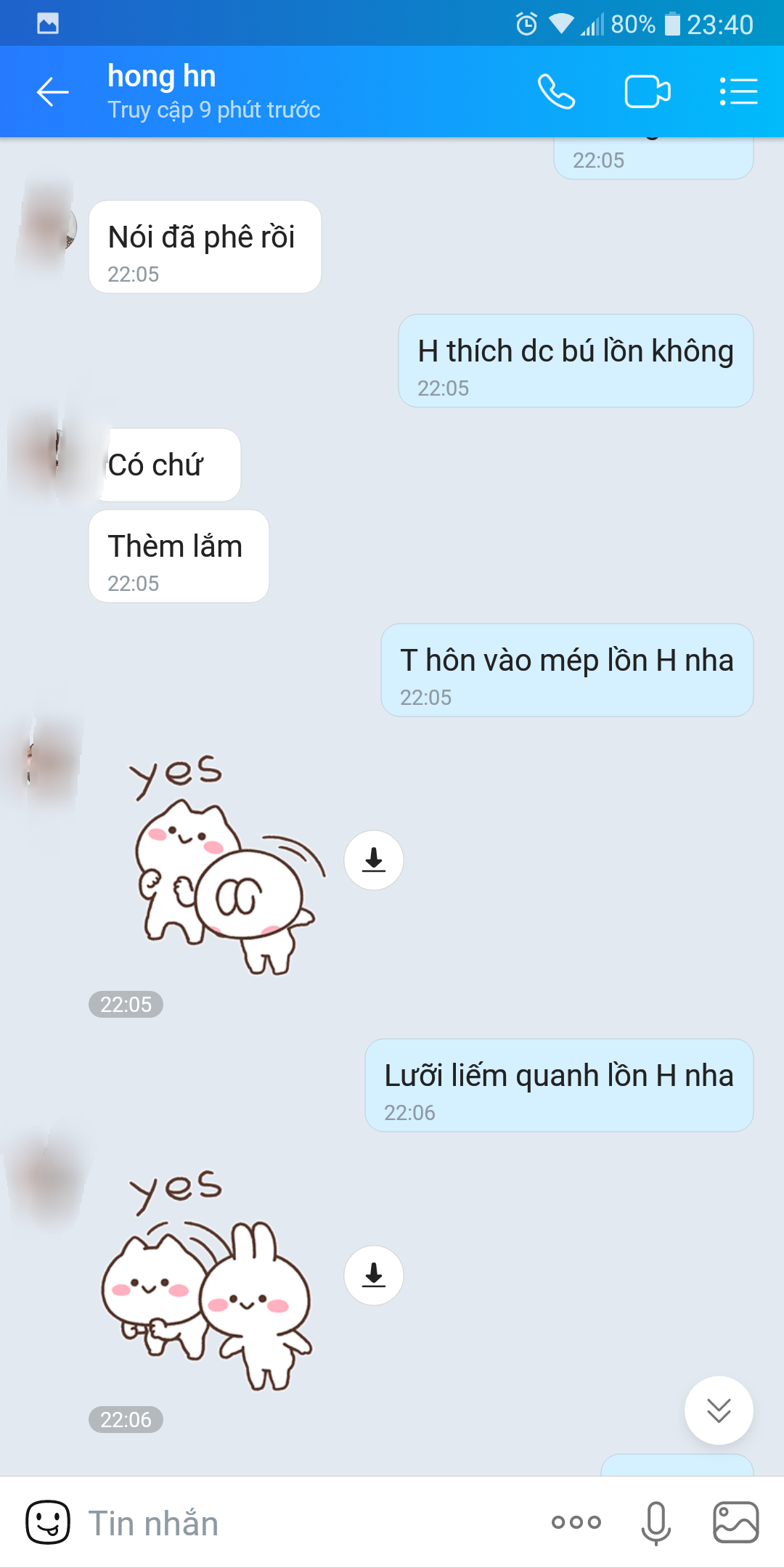
Task: Download the sticker sent at 22:06
Action: [x=373, y=1275]
